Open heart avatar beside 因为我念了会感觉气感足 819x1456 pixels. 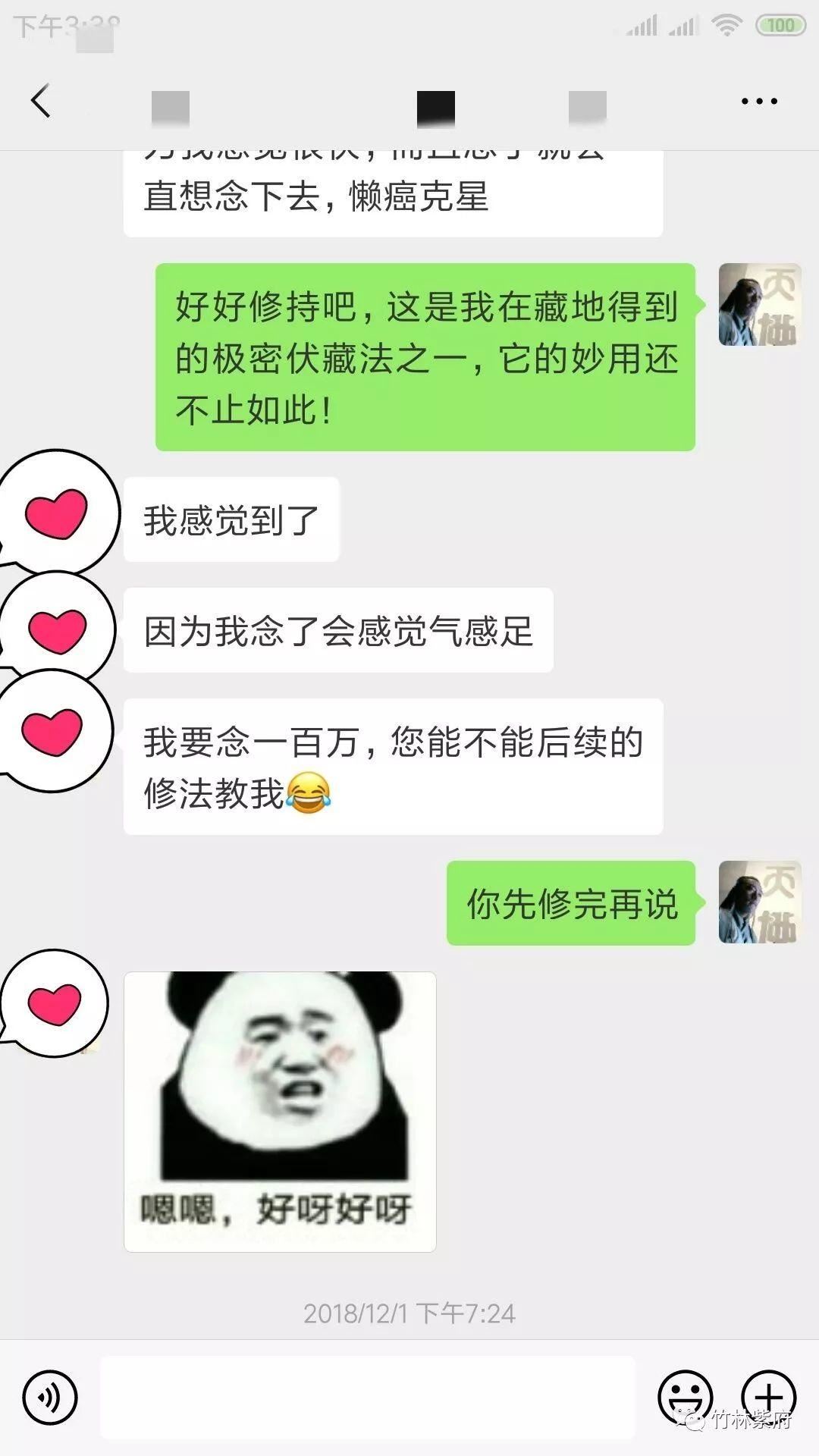coord(58,629)
